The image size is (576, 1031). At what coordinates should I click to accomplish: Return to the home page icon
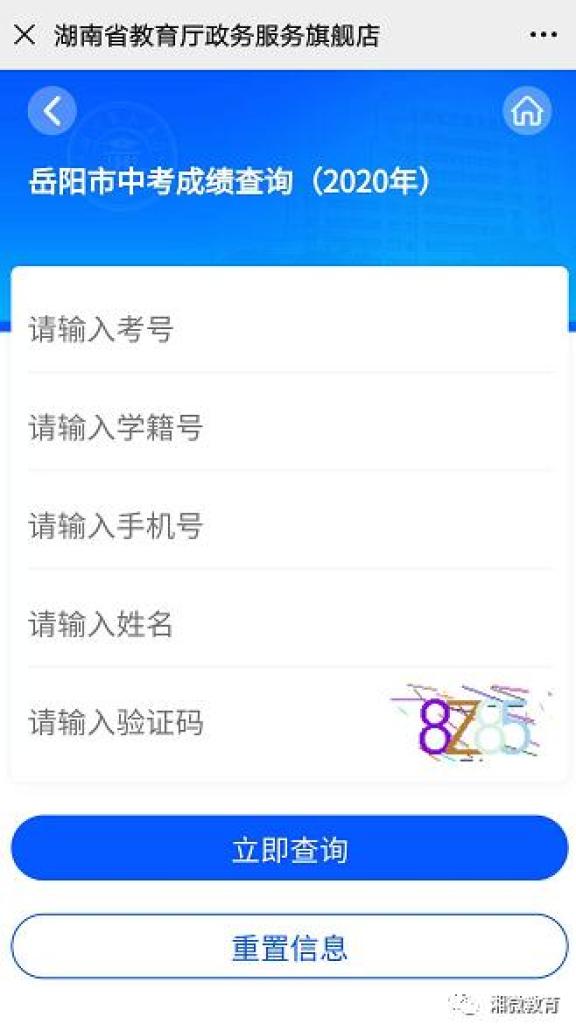point(527,110)
